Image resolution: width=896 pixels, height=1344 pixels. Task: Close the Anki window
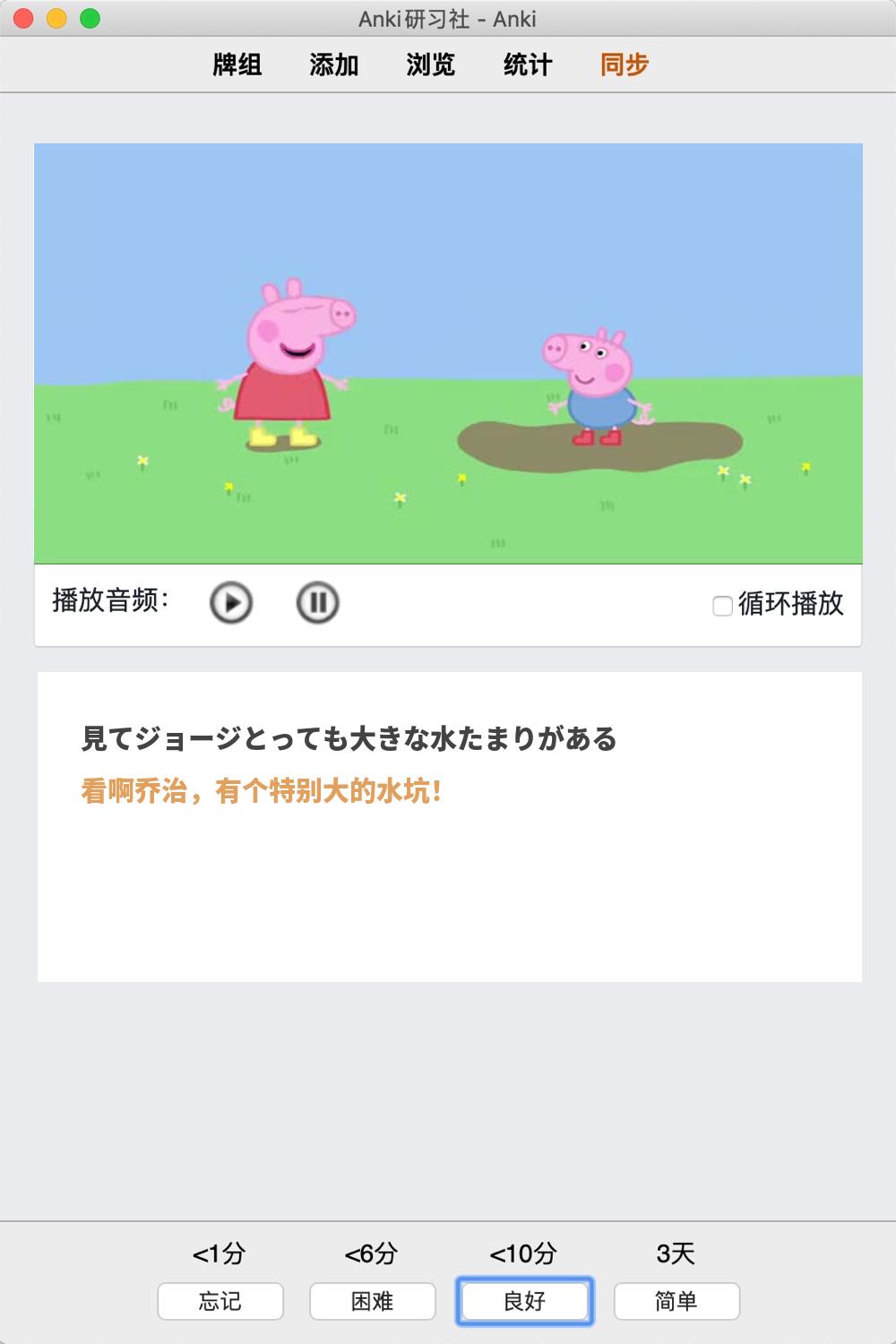[24, 19]
